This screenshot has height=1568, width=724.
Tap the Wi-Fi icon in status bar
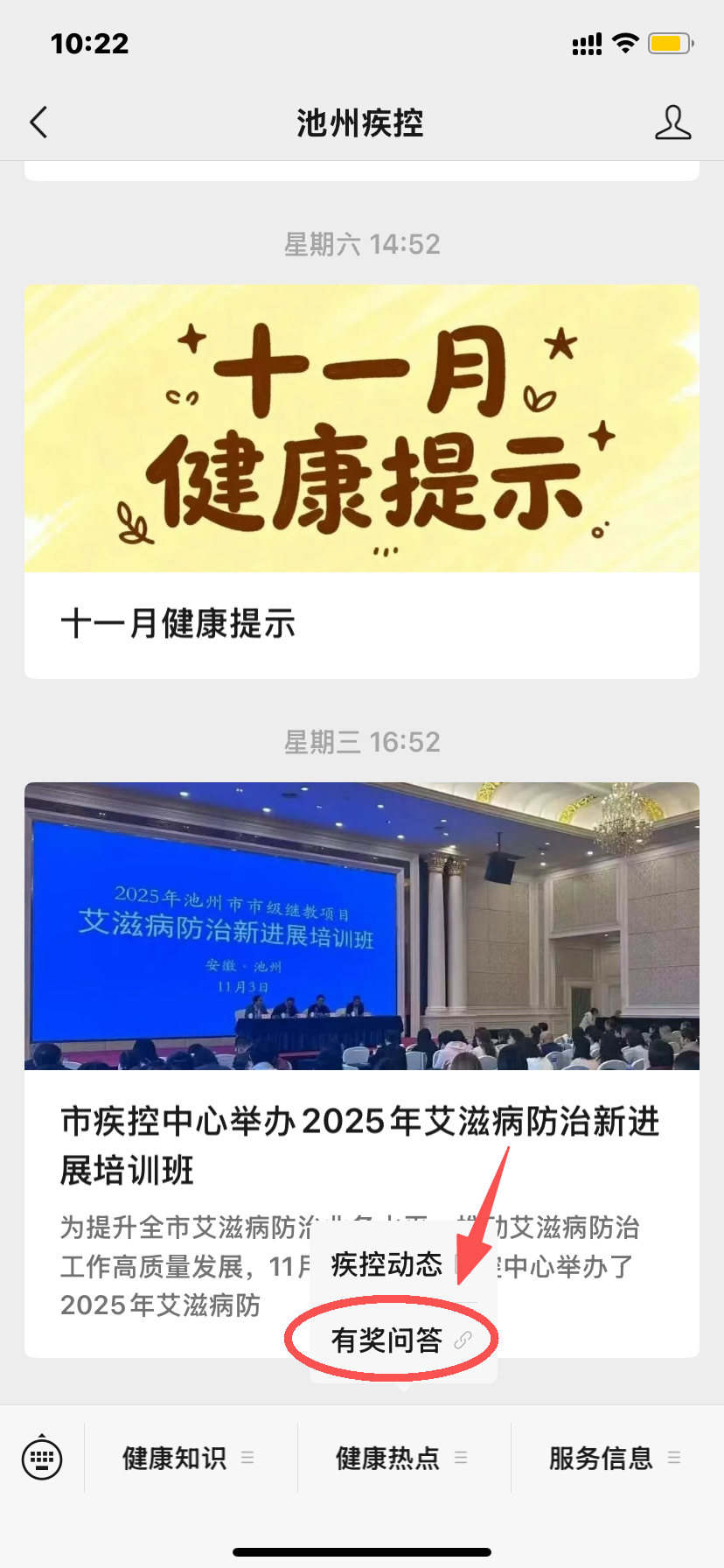625,43
